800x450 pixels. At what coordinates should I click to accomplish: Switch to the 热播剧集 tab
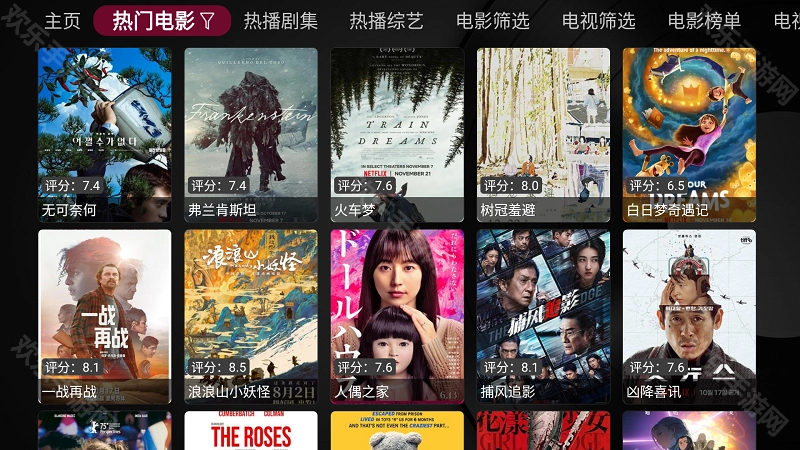(x=281, y=21)
